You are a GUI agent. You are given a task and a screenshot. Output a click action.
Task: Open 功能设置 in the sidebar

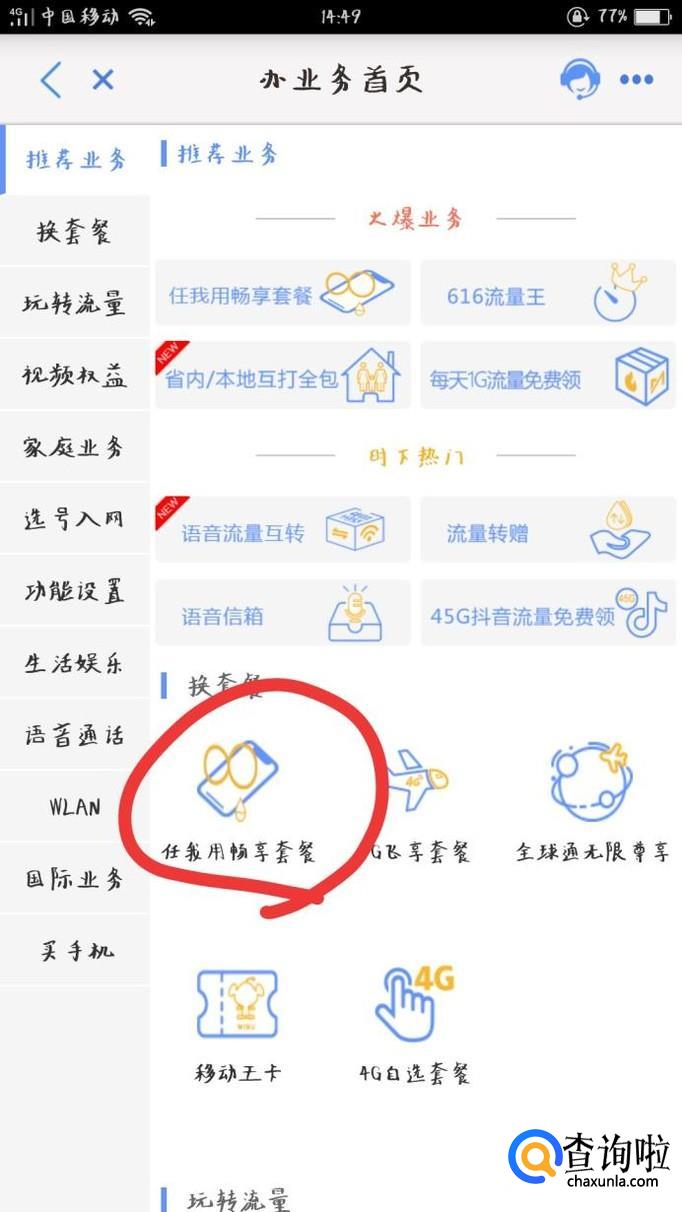pyautogui.click(x=75, y=592)
